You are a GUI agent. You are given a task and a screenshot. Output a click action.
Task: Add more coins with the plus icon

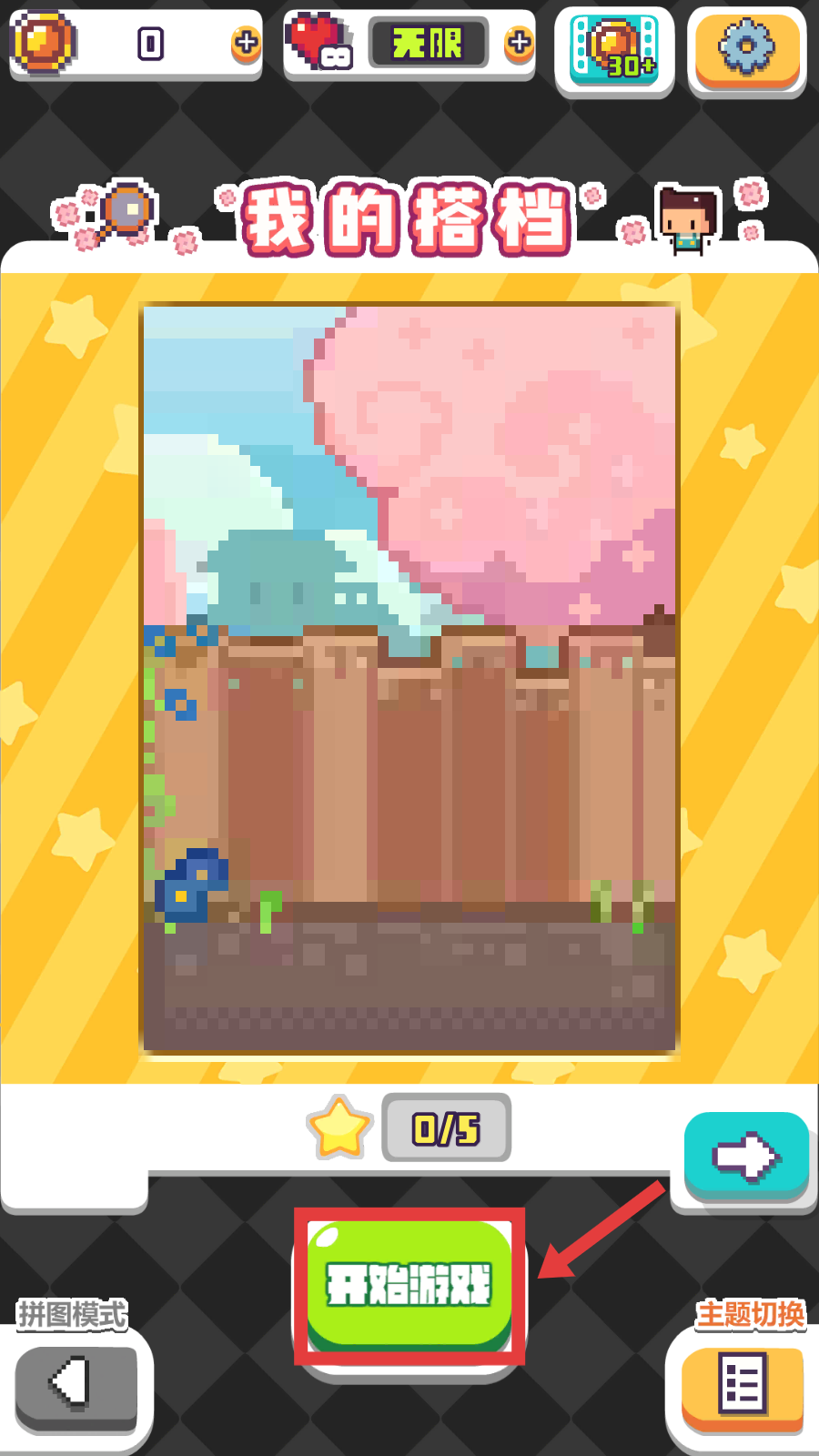[x=246, y=43]
